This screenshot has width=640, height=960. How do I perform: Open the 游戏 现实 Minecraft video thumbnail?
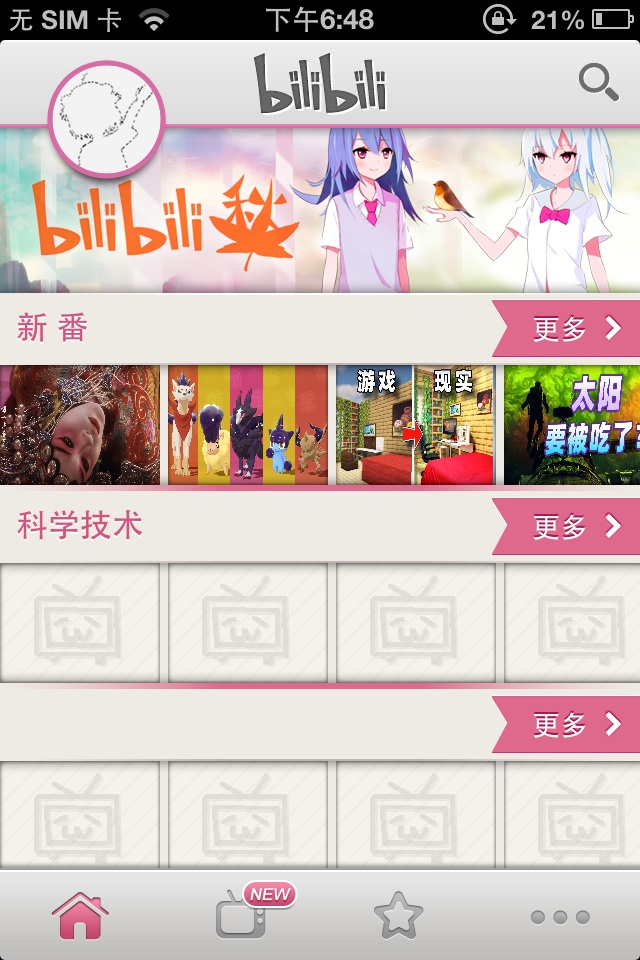415,425
